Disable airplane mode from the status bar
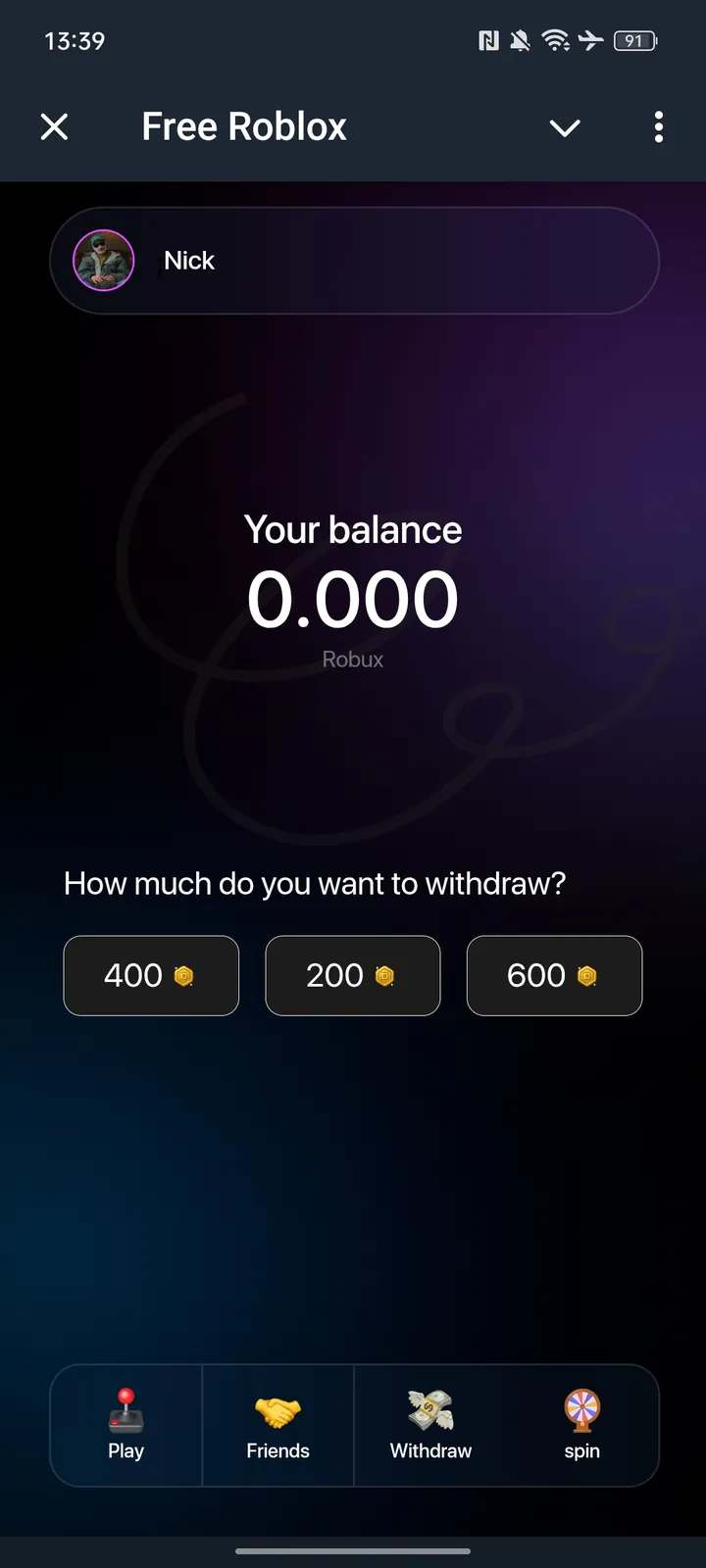 (x=592, y=41)
